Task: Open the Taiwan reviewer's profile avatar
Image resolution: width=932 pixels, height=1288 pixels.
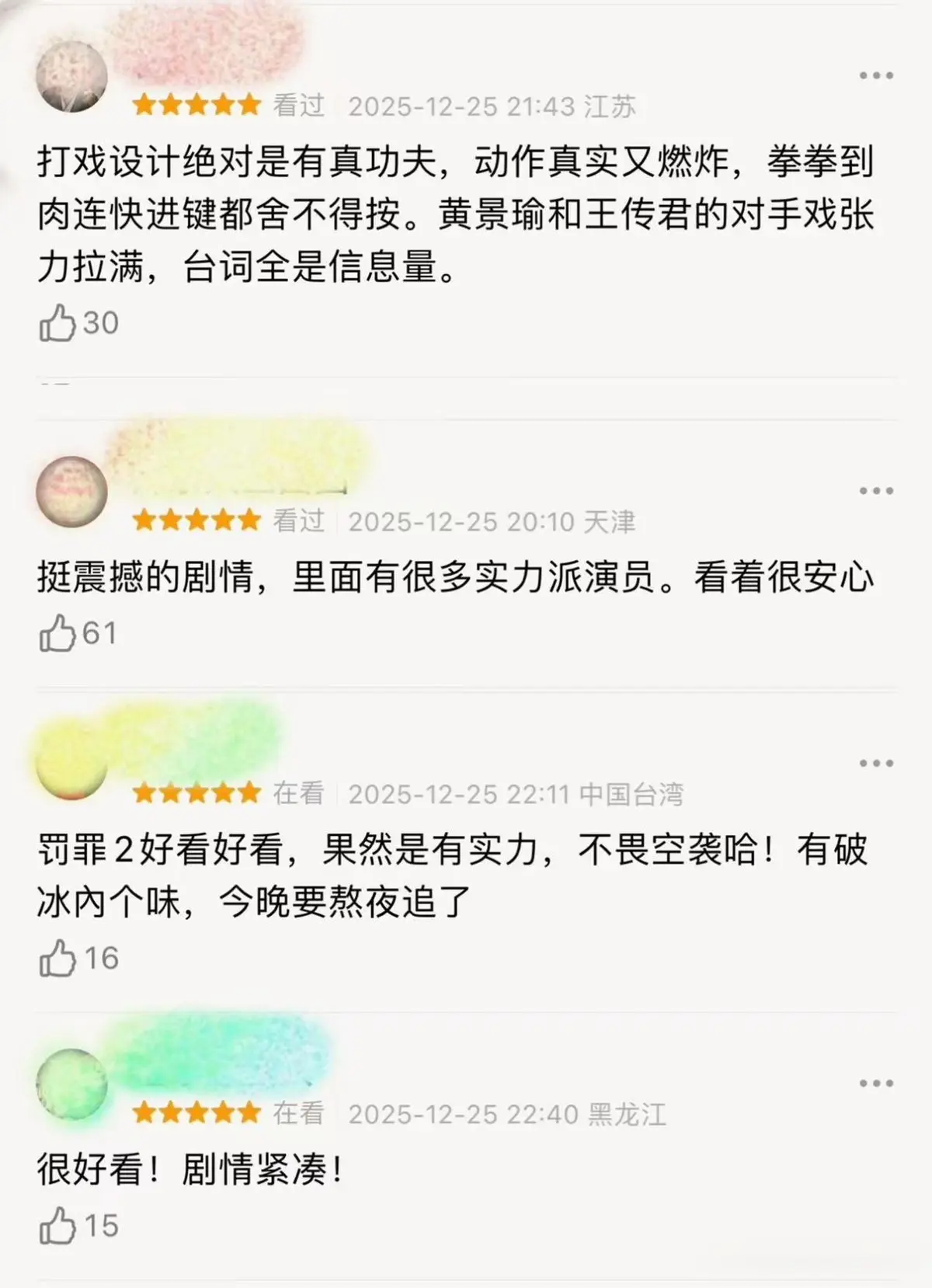Action: [x=72, y=764]
